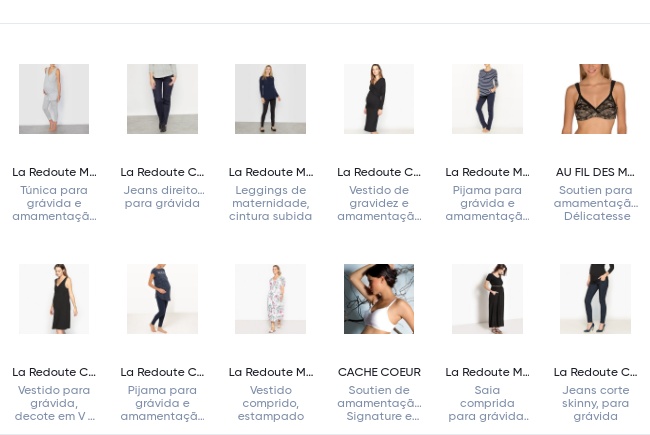Open the dark navy Pijama para grávida card

click(162, 299)
